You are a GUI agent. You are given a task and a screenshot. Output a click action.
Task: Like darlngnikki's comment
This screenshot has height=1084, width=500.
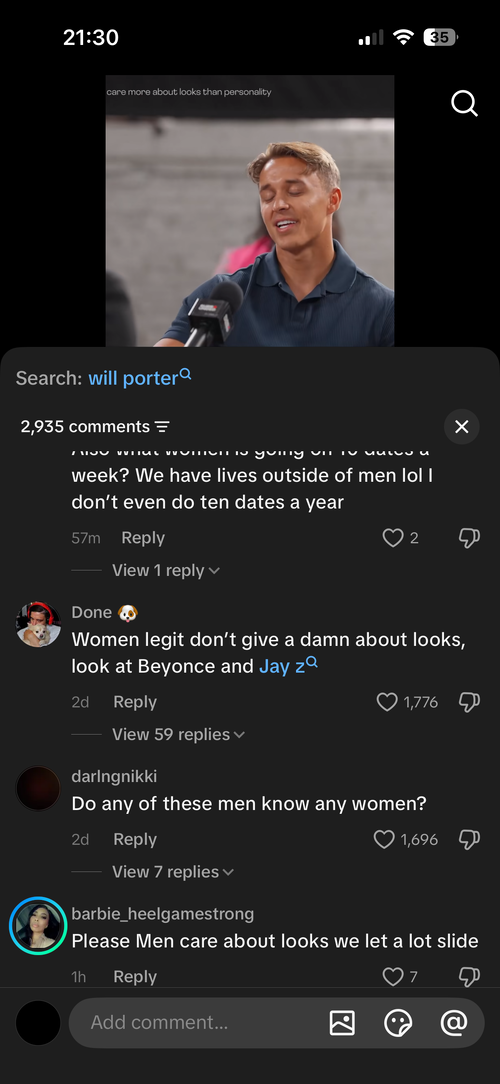pos(384,839)
